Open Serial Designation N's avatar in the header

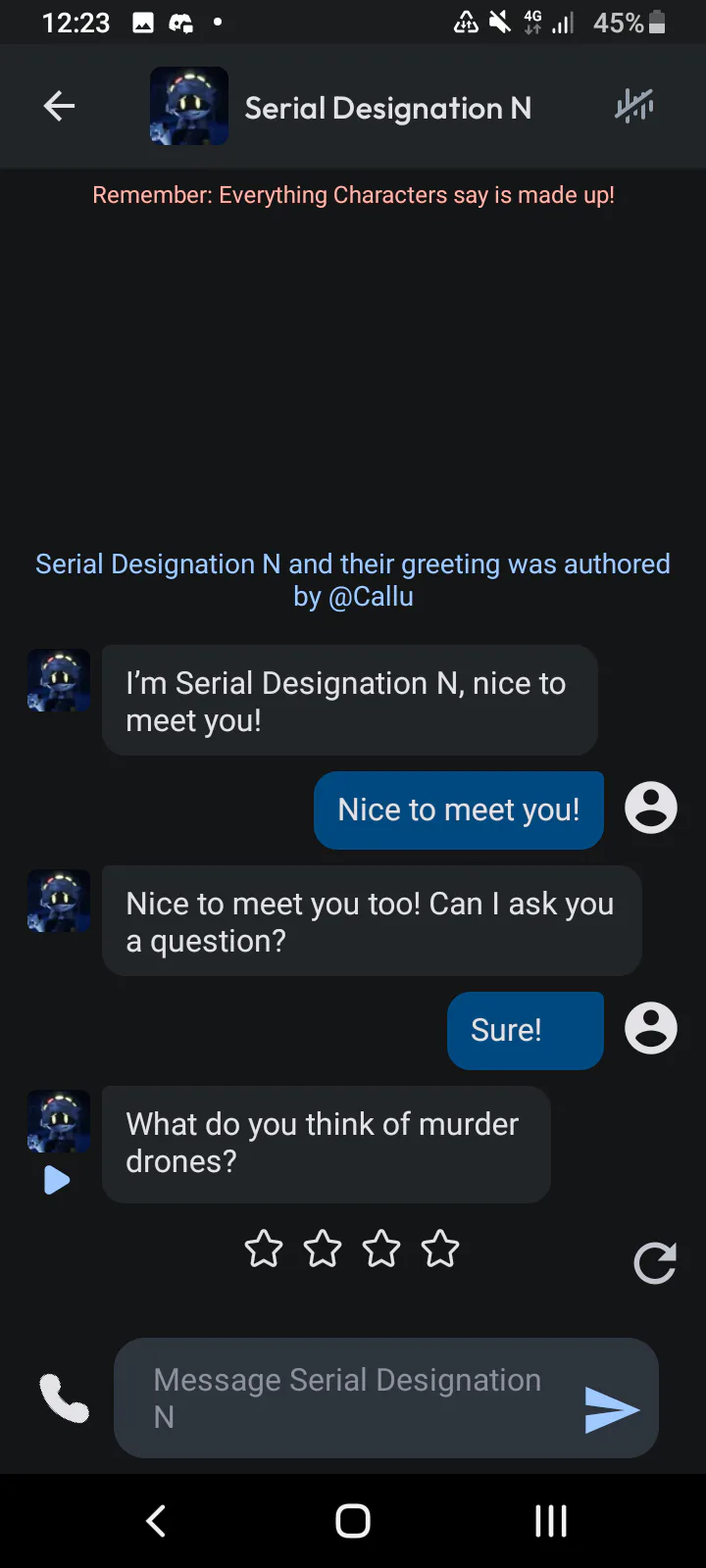pyautogui.click(x=189, y=106)
